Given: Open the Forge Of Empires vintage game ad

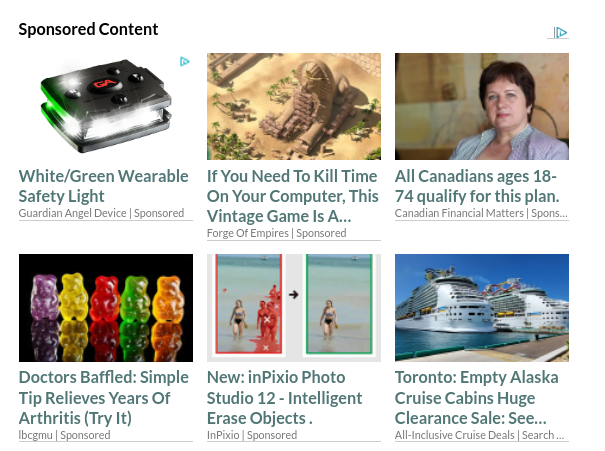Looking at the screenshot, I should click(292, 195).
